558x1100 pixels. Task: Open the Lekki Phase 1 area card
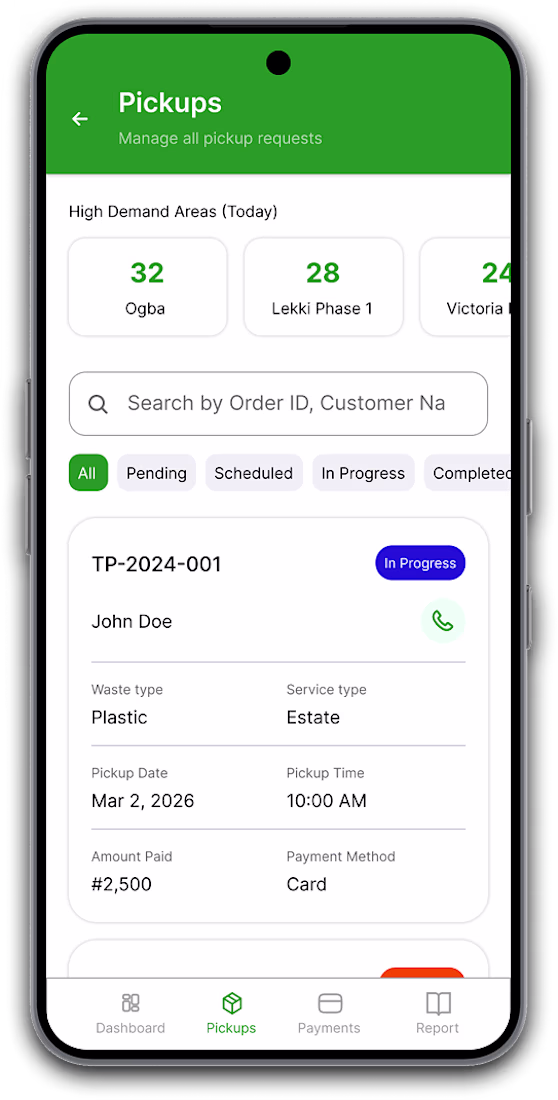click(323, 287)
